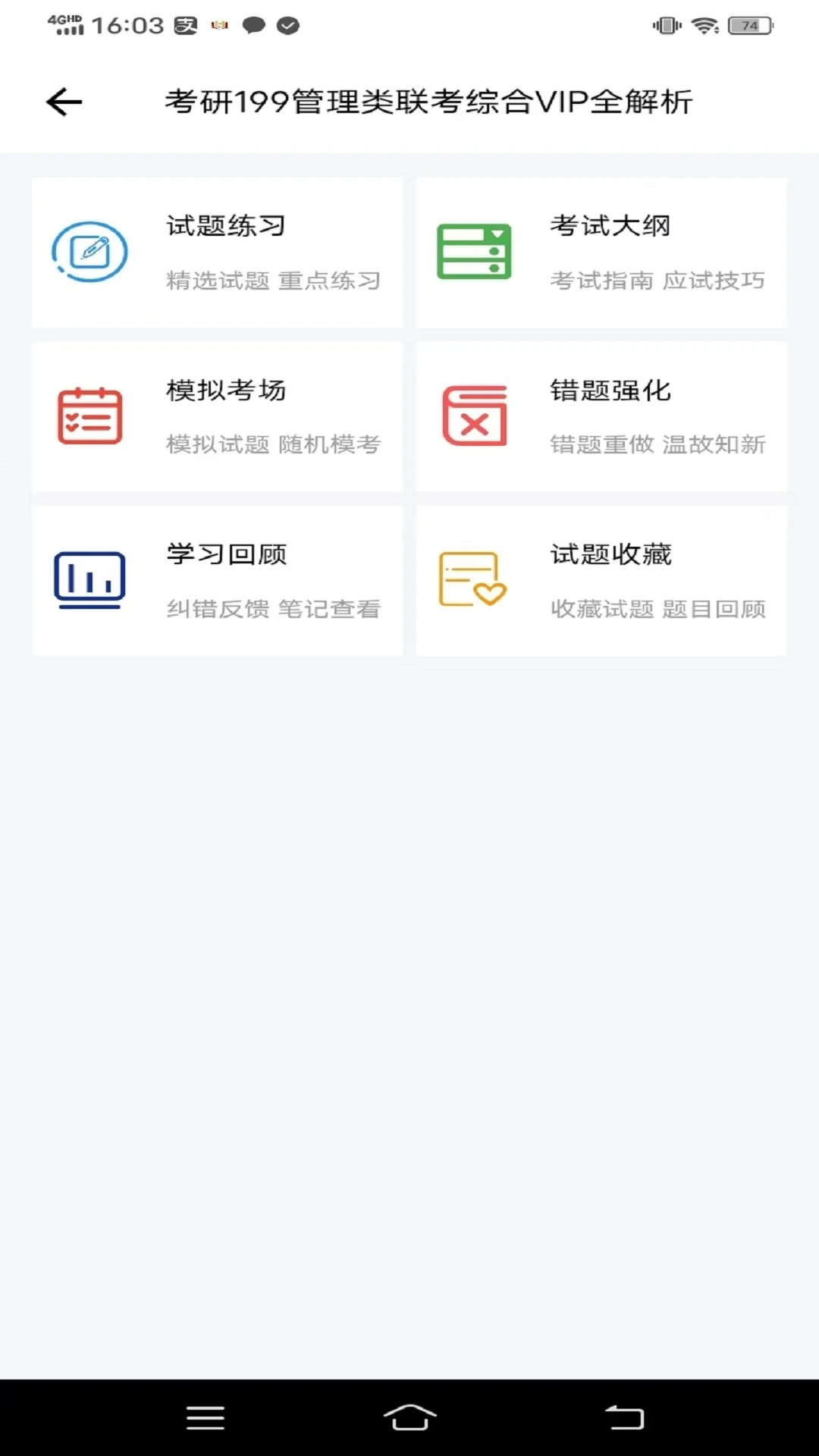Access 学习回顾 feedback and notes
The image size is (819, 1456).
click(x=217, y=579)
